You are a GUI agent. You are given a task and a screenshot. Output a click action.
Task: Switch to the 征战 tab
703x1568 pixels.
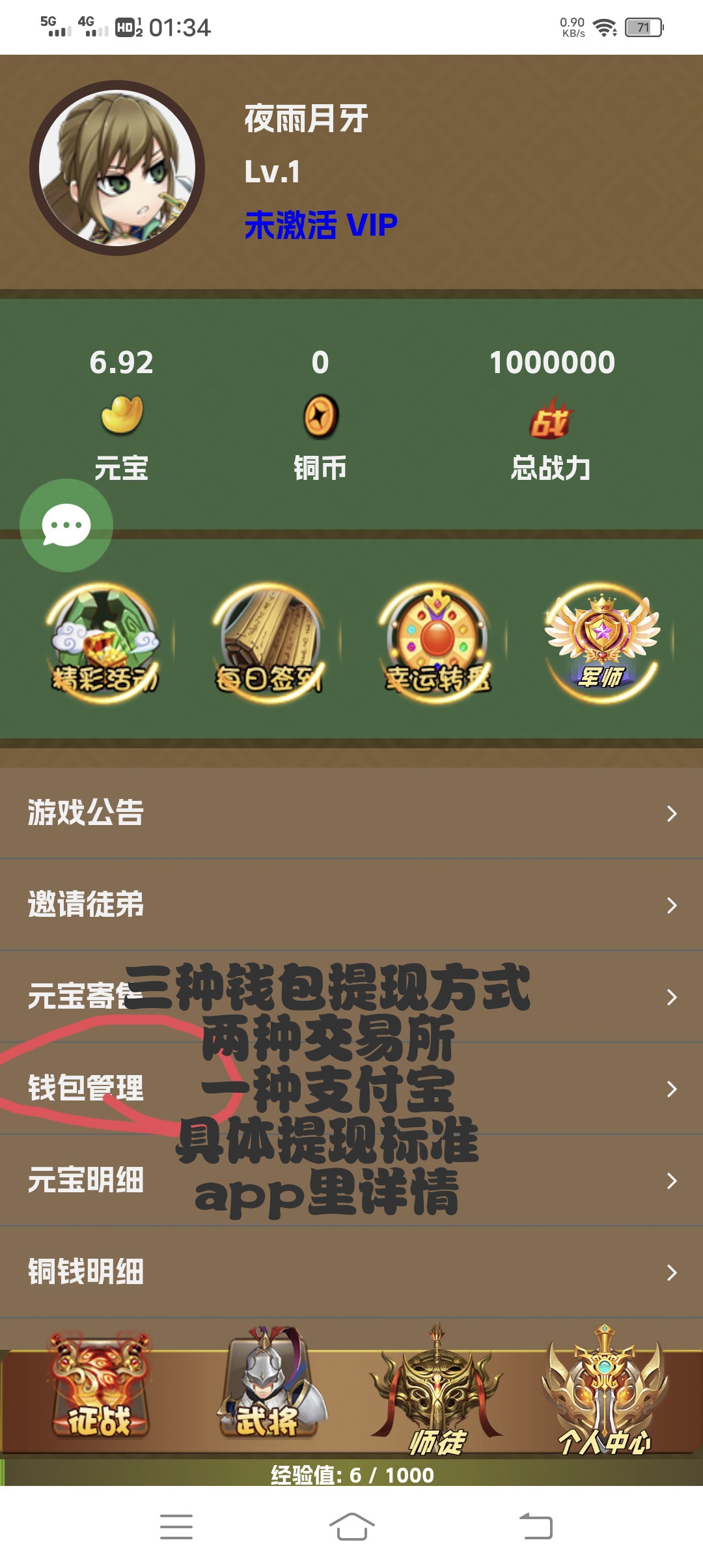pyautogui.click(x=100, y=1386)
